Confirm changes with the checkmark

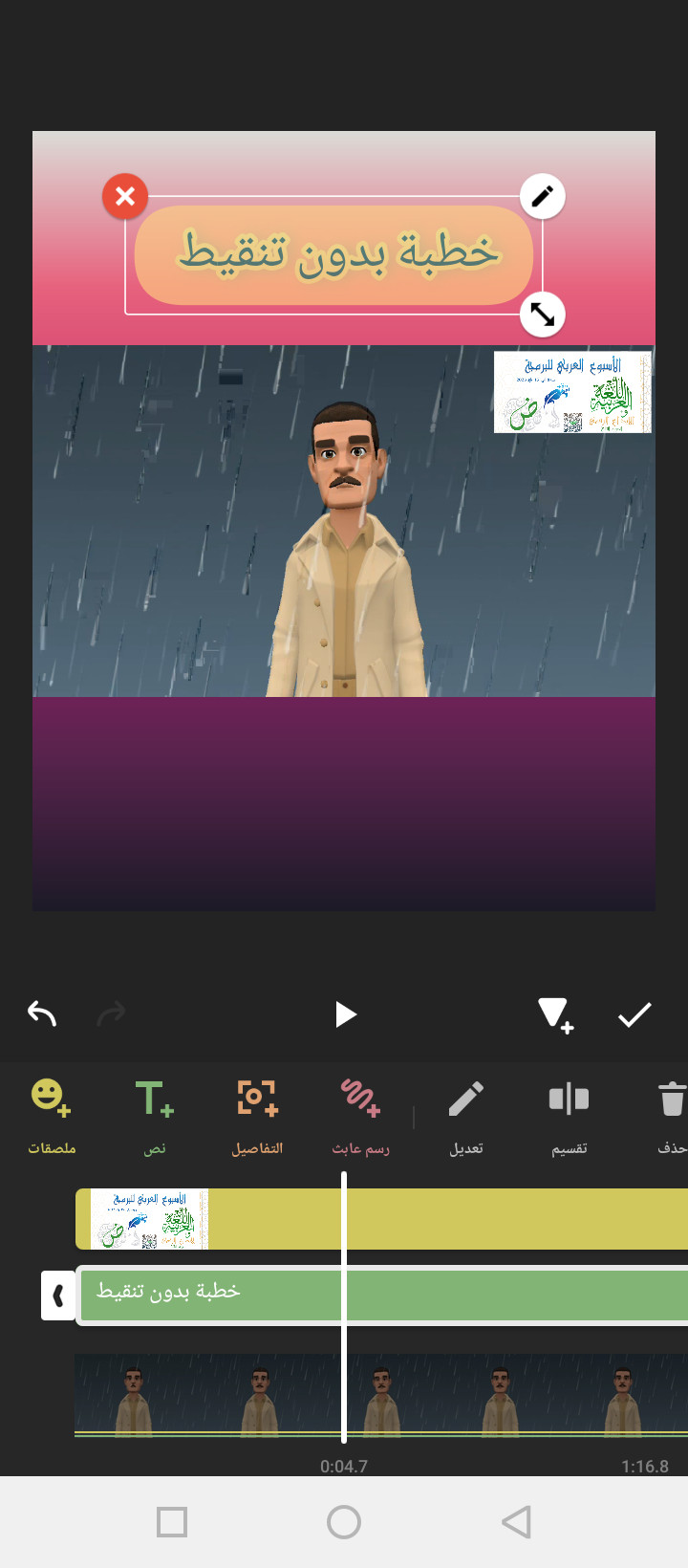634,1014
